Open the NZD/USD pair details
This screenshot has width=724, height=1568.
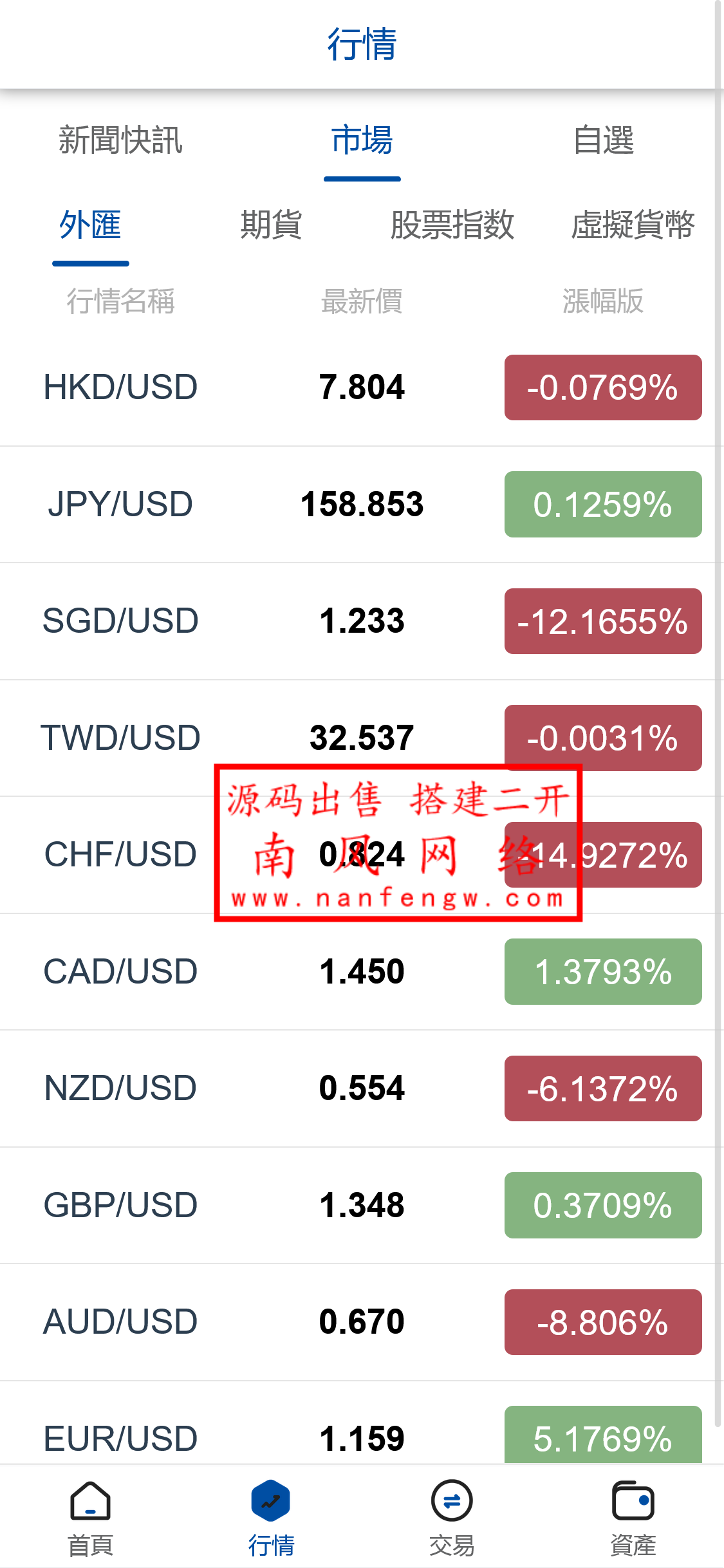click(120, 1088)
